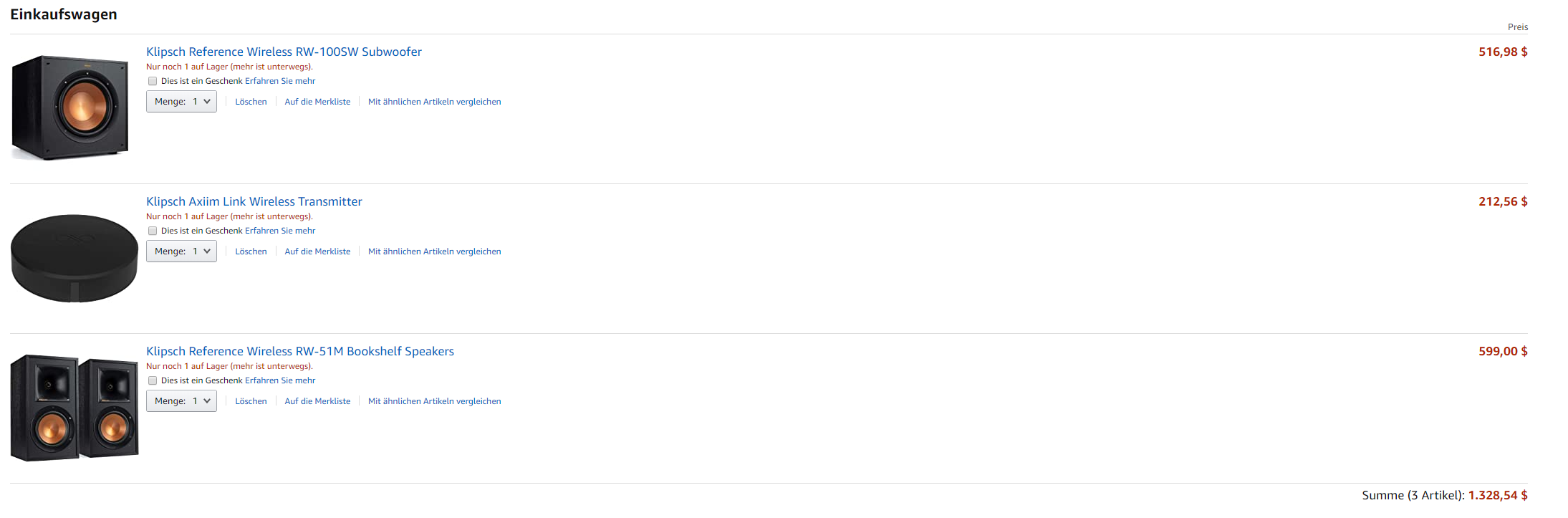Mark the RW-100SW Subwoofer as a gift
Image resolution: width=1568 pixels, height=518 pixels.
(x=153, y=81)
